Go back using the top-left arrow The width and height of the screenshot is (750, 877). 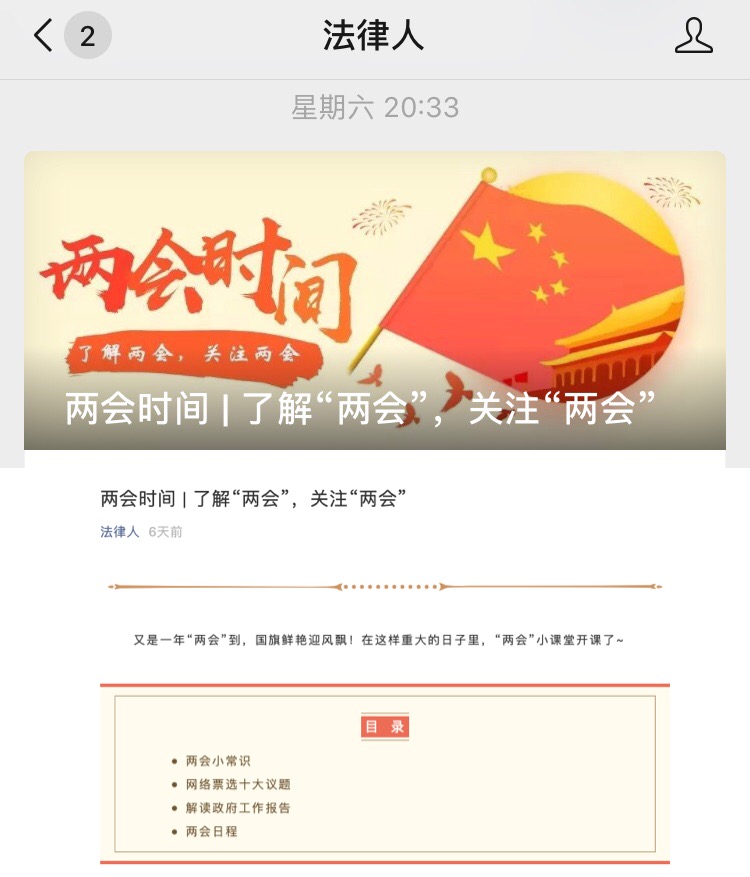coord(44,35)
